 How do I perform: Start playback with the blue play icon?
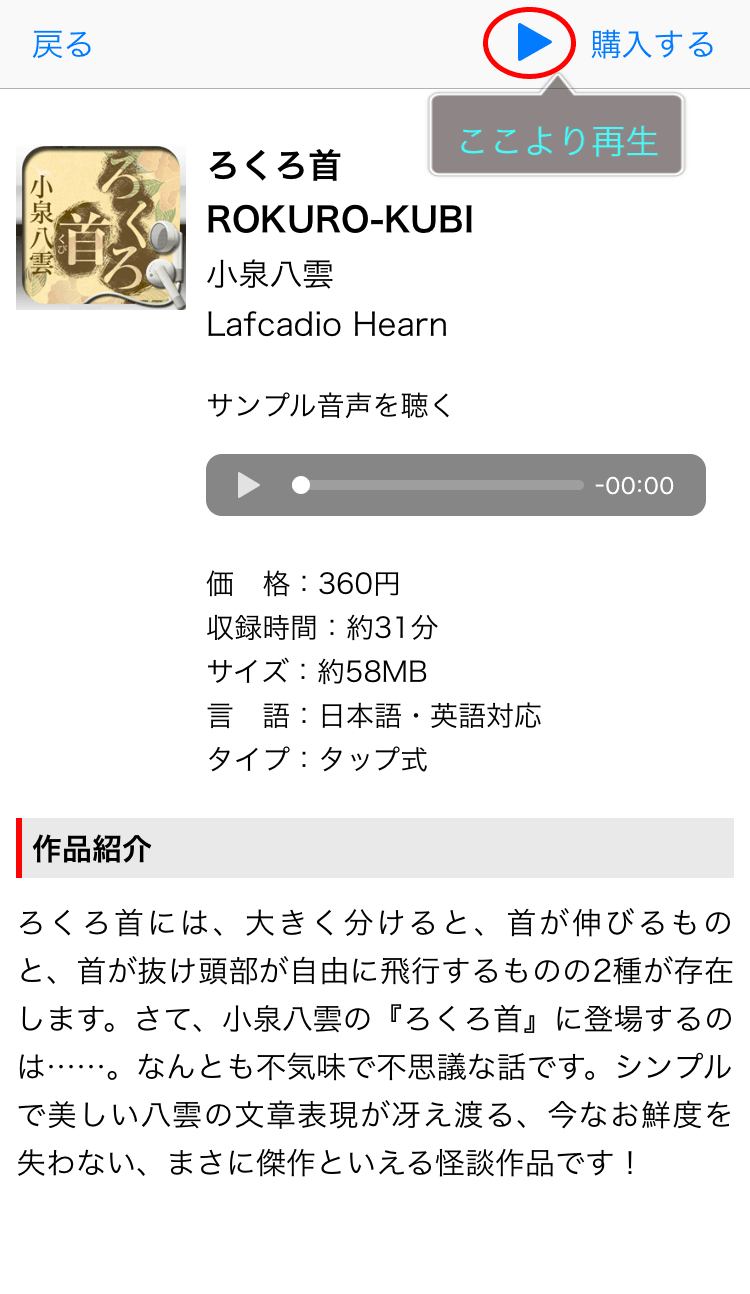point(532,44)
